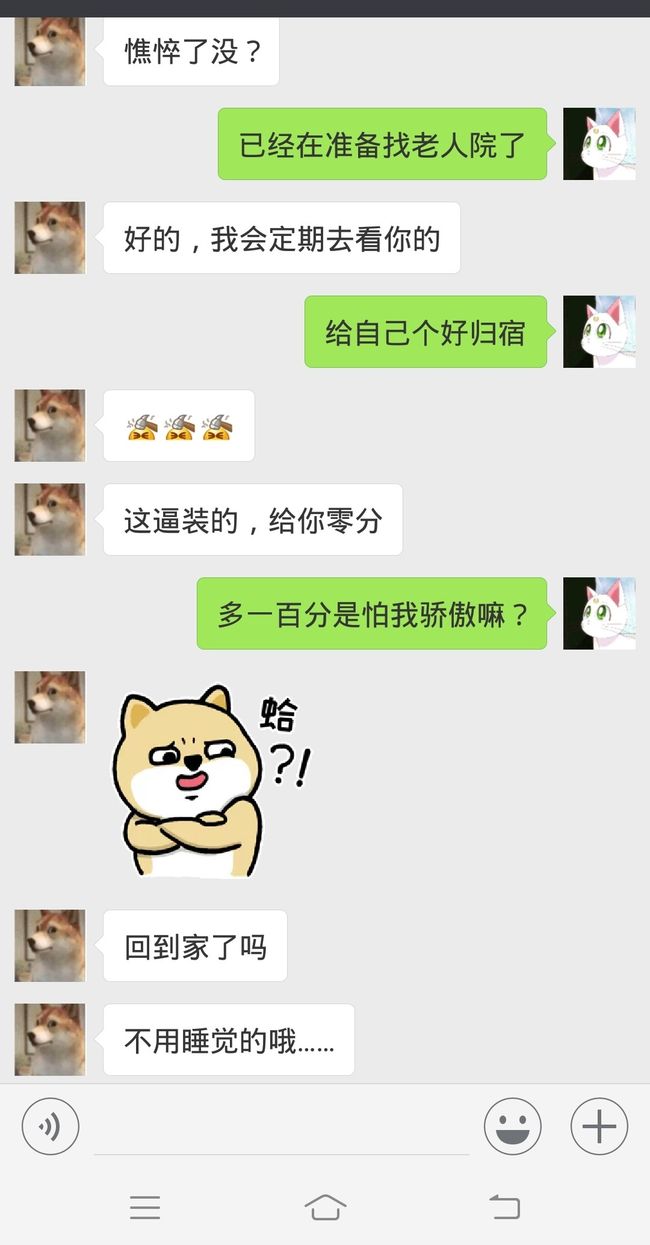Go to the home screen
650x1245 pixels.
(325, 1207)
